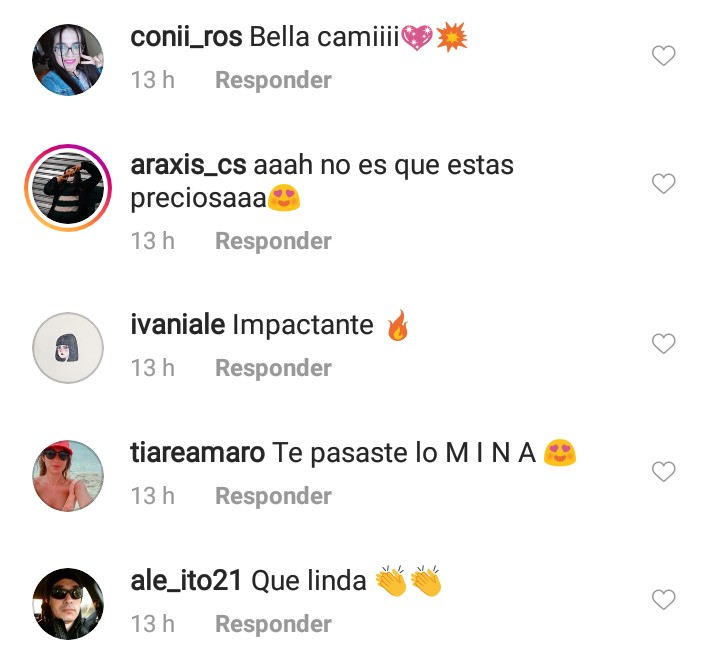
Task: View araxis_cs's story avatar
Action: 69,187
